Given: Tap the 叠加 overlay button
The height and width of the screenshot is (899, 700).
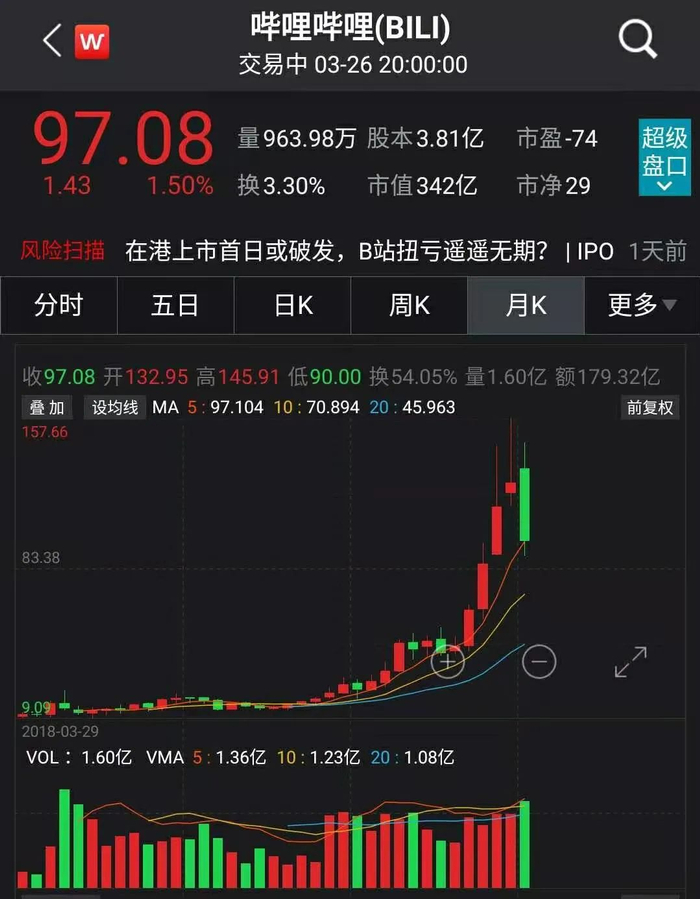Looking at the screenshot, I should point(47,408).
